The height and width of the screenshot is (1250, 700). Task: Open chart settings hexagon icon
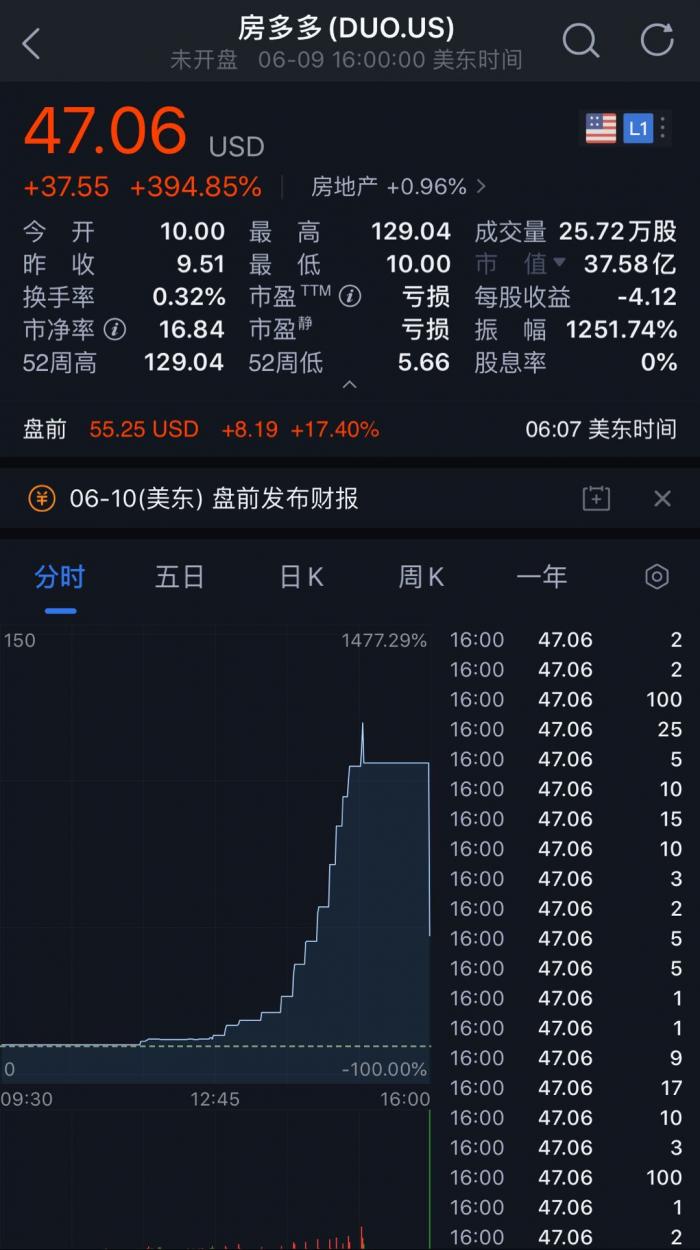[x=656, y=577]
